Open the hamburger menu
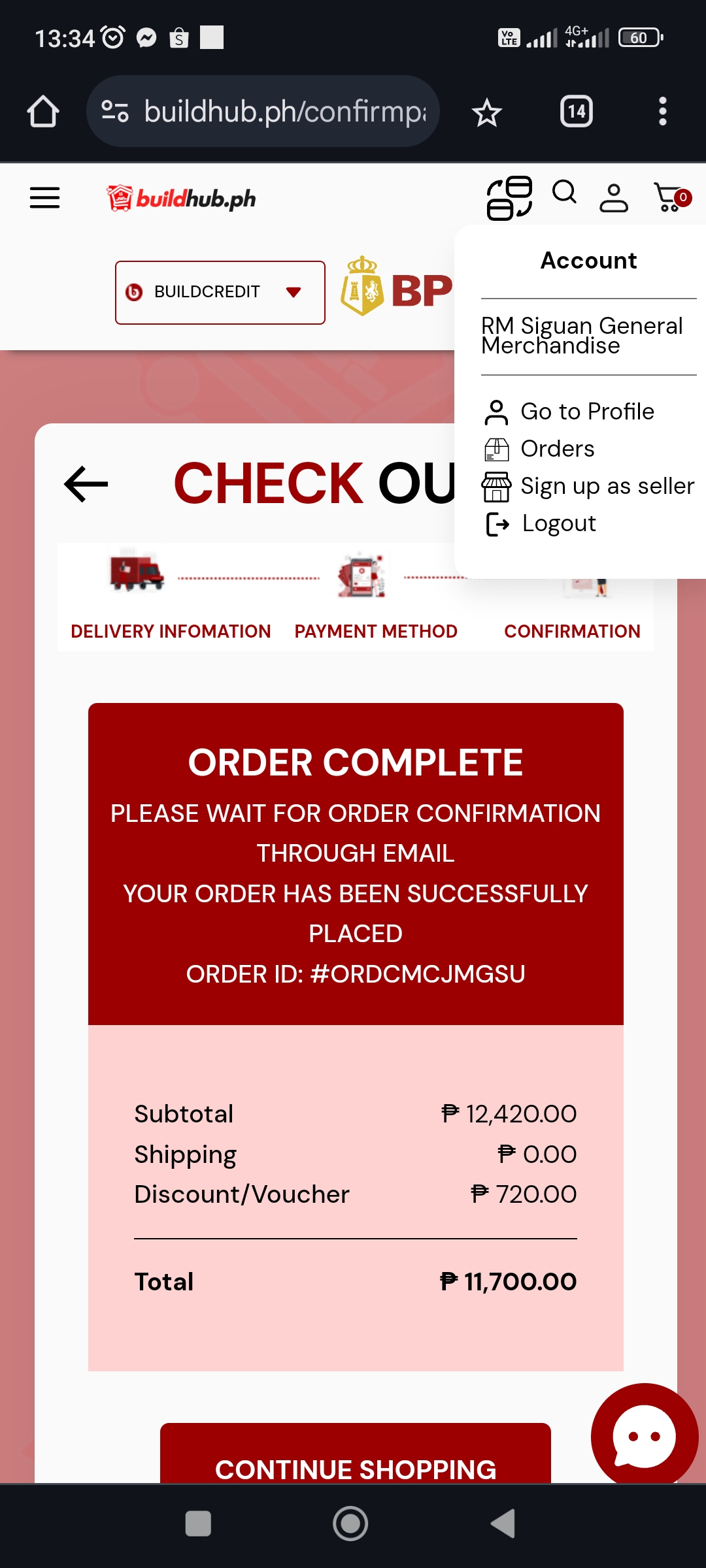 coord(44,197)
